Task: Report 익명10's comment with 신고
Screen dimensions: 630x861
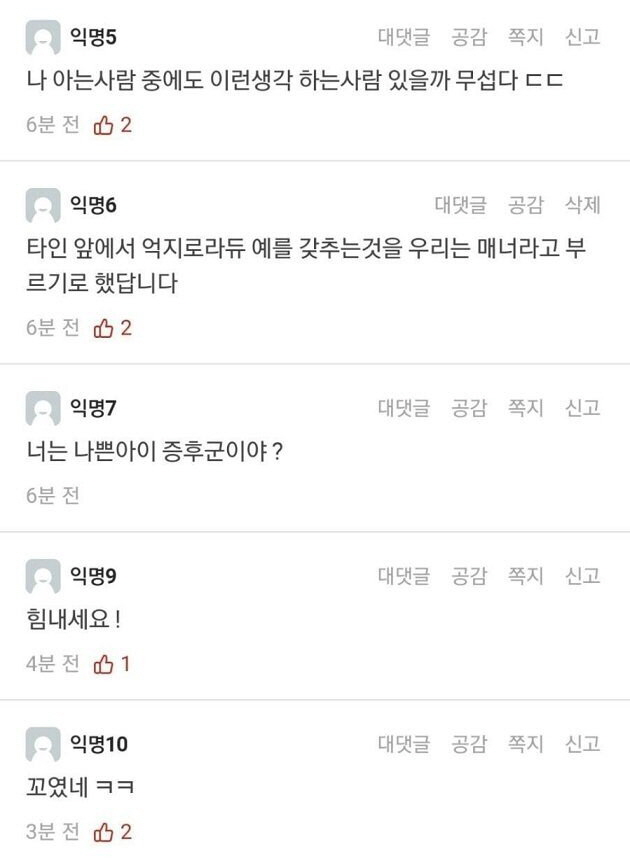Action: pos(582,744)
